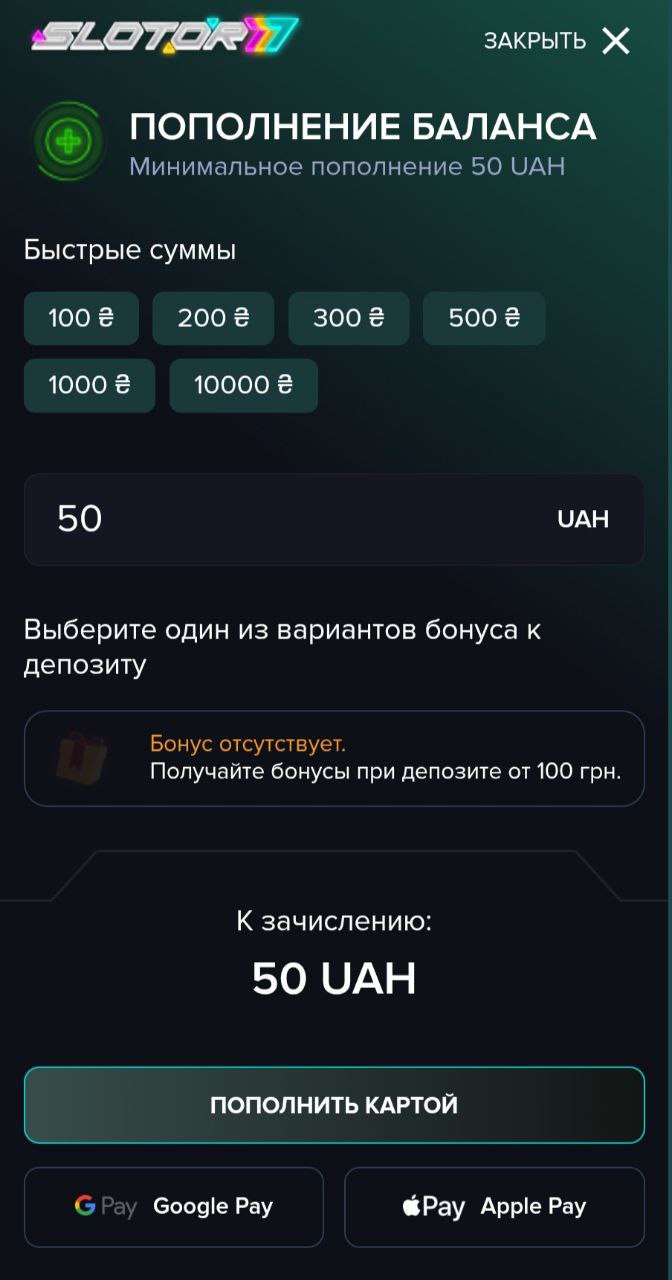This screenshot has height=1280, width=672.
Task: Pay with Apple Pay
Action: pos(494,1207)
